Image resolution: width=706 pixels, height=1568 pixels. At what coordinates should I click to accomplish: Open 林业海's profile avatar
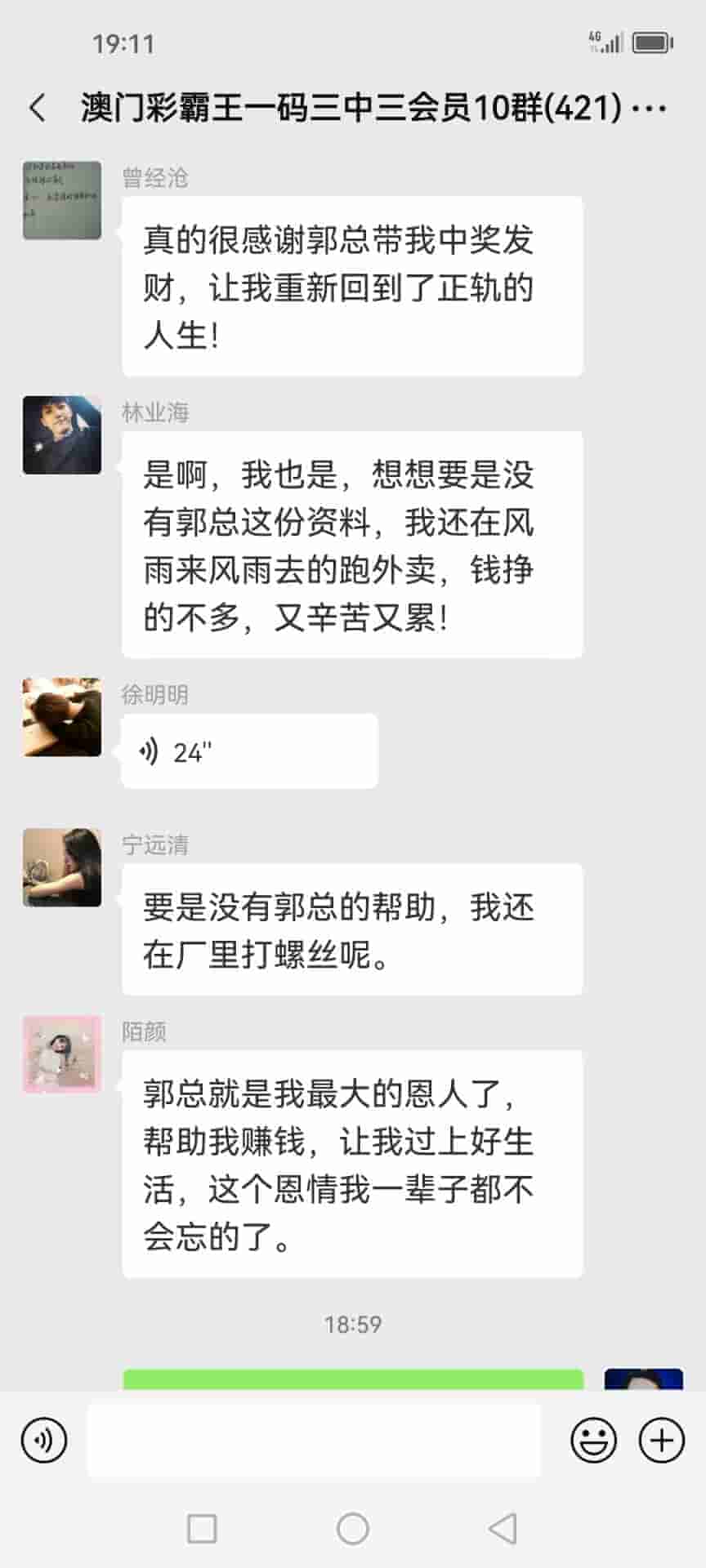[62, 435]
